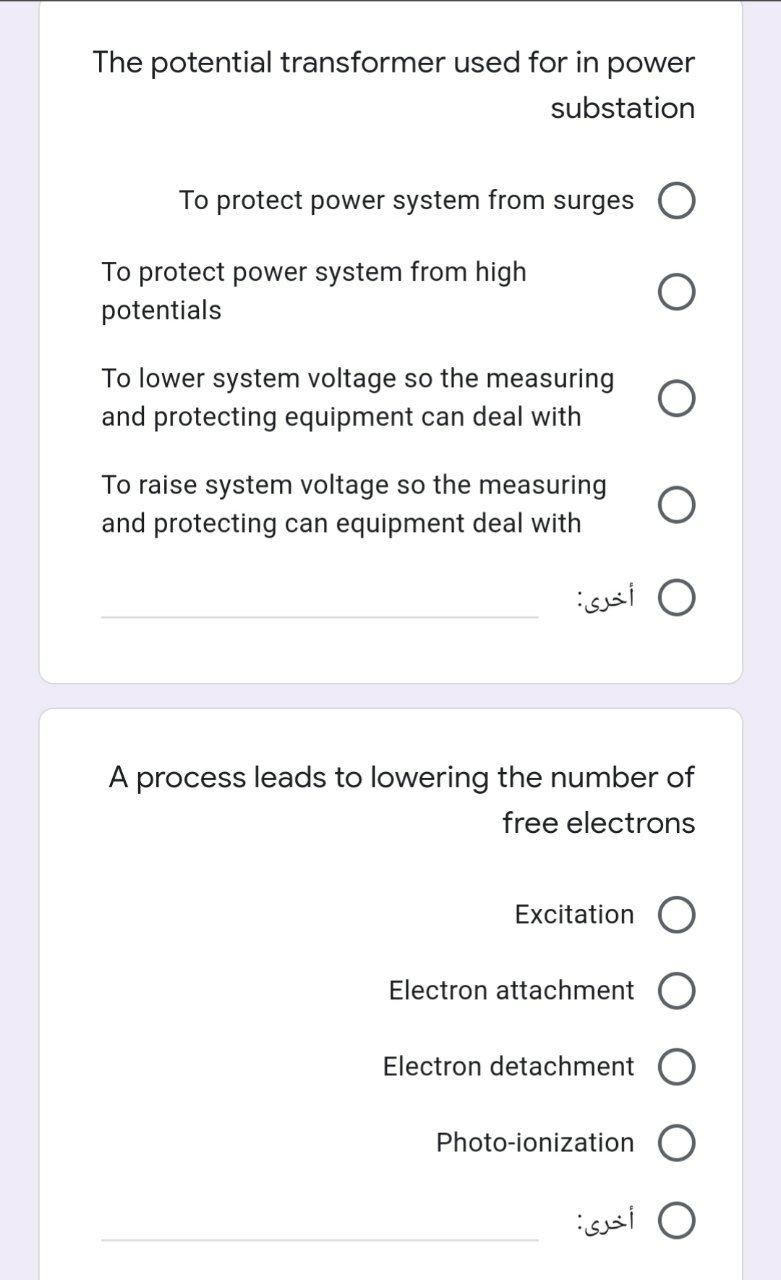Pick the "To lower system voltage" answer
The width and height of the screenshot is (781, 1280).
coord(677,398)
